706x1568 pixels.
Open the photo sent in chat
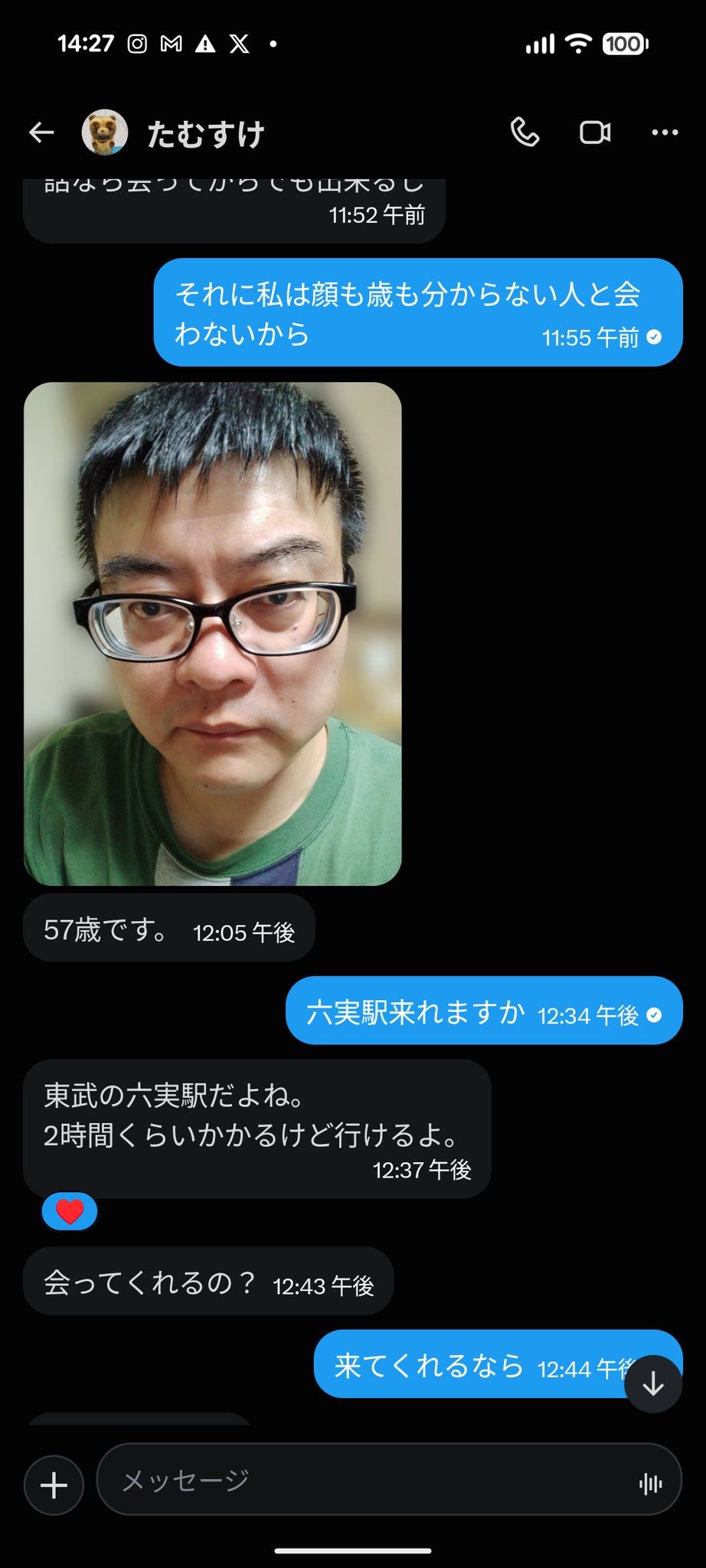click(213, 634)
